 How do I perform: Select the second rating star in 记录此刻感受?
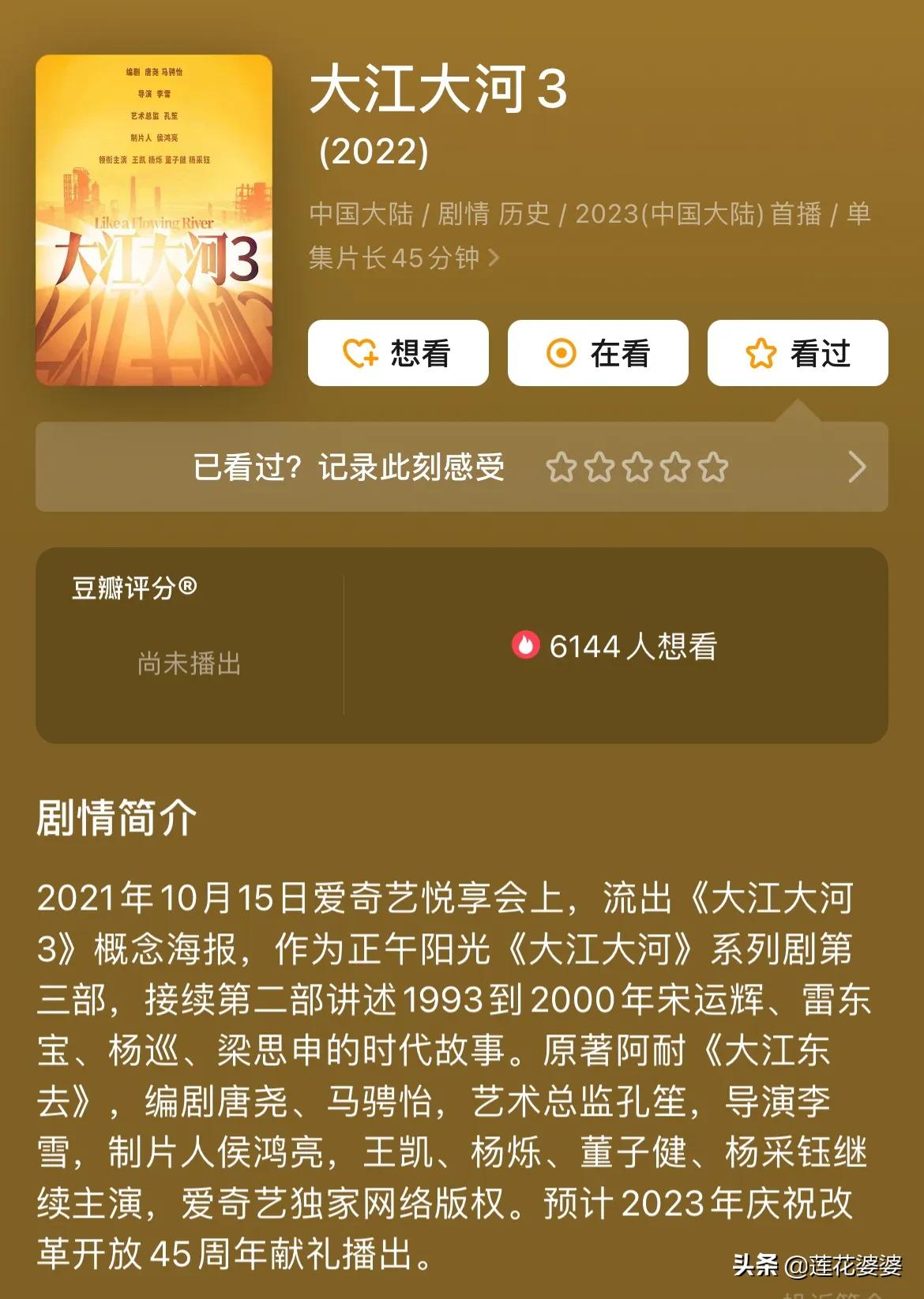click(599, 467)
